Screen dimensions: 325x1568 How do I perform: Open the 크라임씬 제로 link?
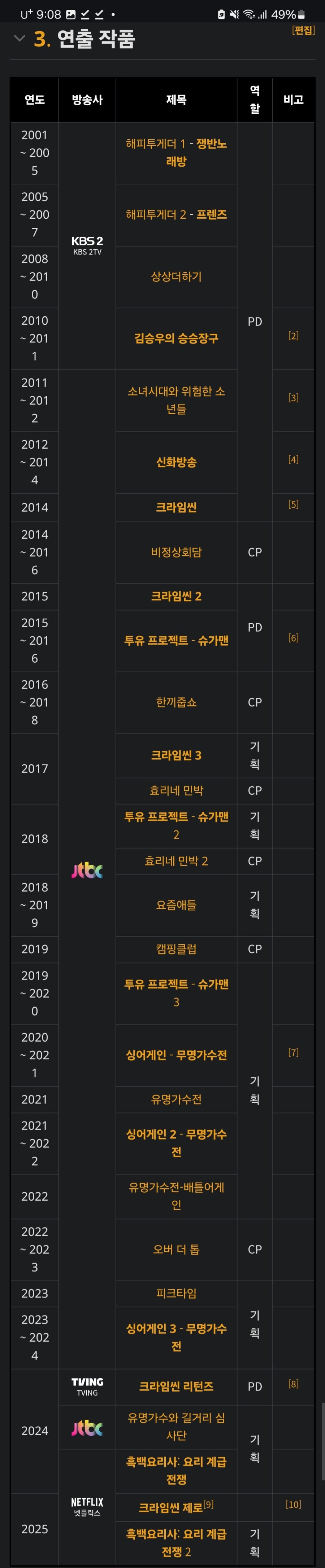click(x=170, y=1507)
